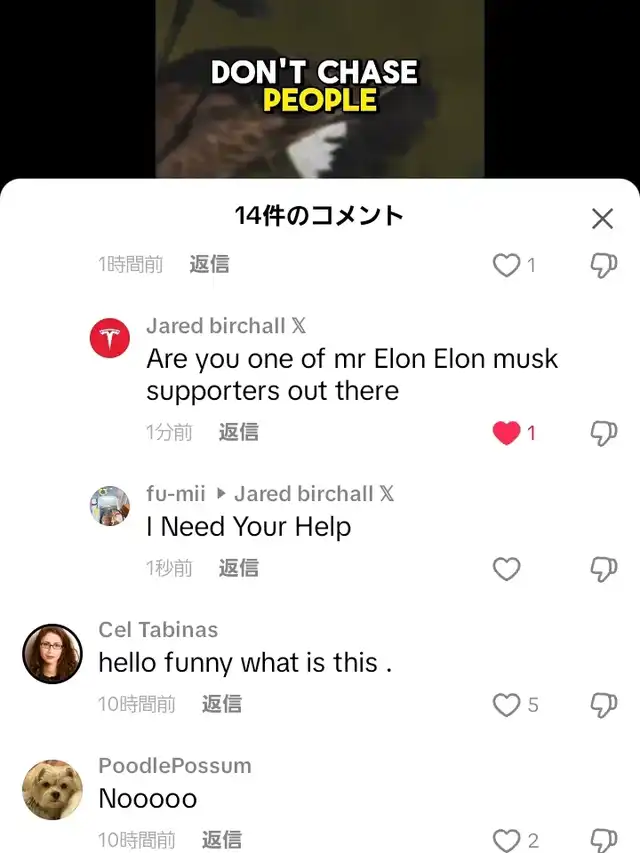Screen dimensions: 640x853
Task: Like the comment posted 1時間前
Action: coord(506,265)
